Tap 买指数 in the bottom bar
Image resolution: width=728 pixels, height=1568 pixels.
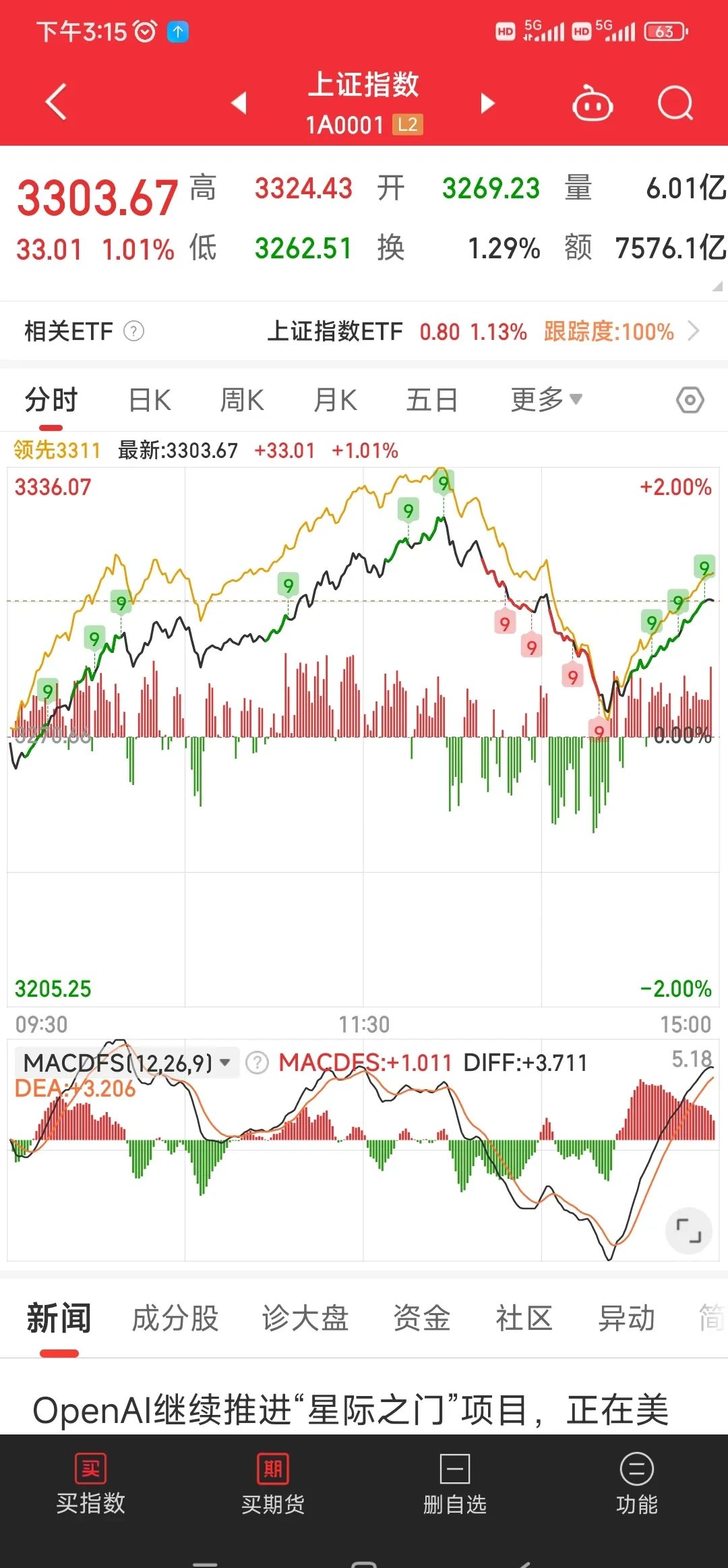tap(91, 1484)
